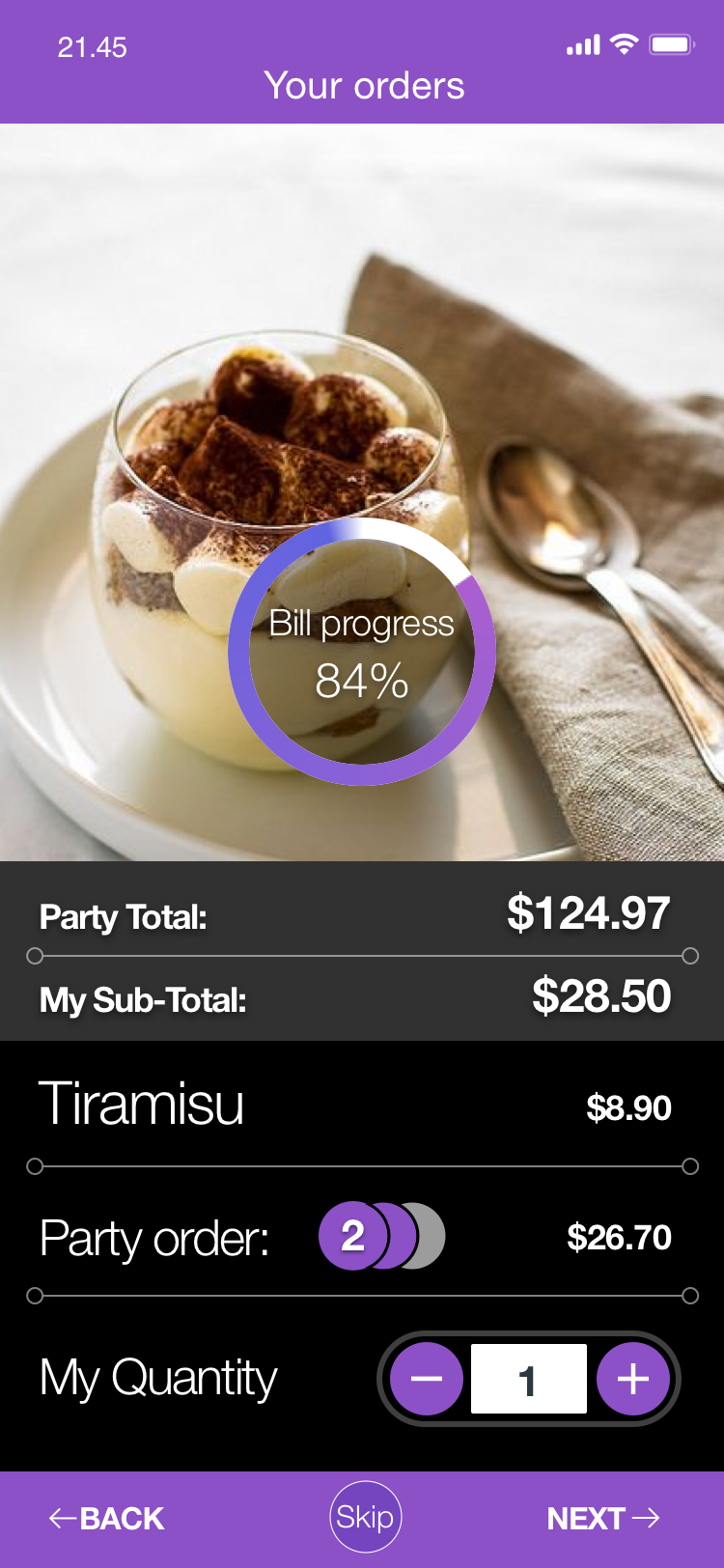This screenshot has height=1568, width=724.
Task: Increase my Tiramisu quantity with plus
Action: [x=633, y=1379]
